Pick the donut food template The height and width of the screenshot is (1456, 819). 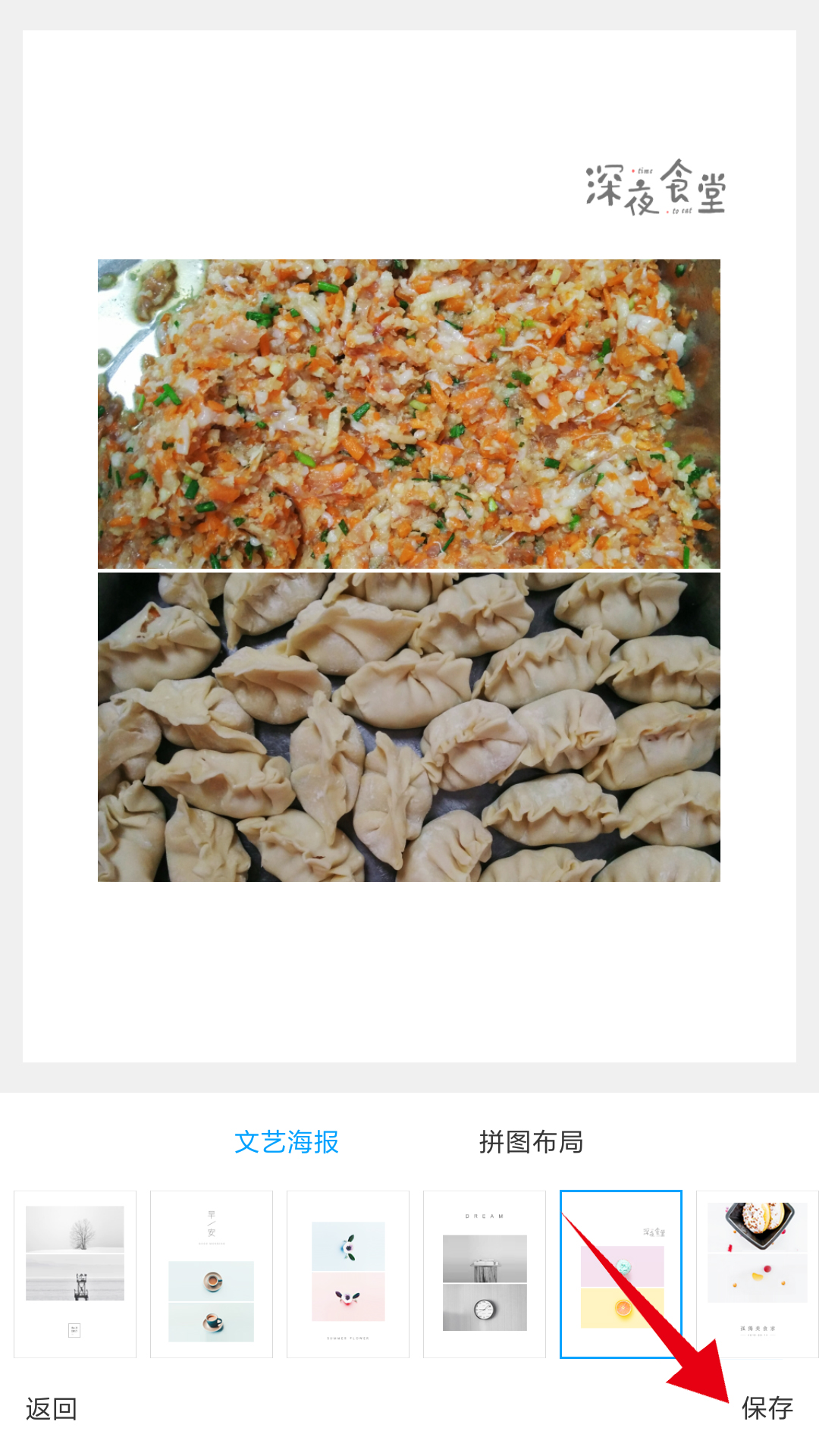pos(757,1274)
